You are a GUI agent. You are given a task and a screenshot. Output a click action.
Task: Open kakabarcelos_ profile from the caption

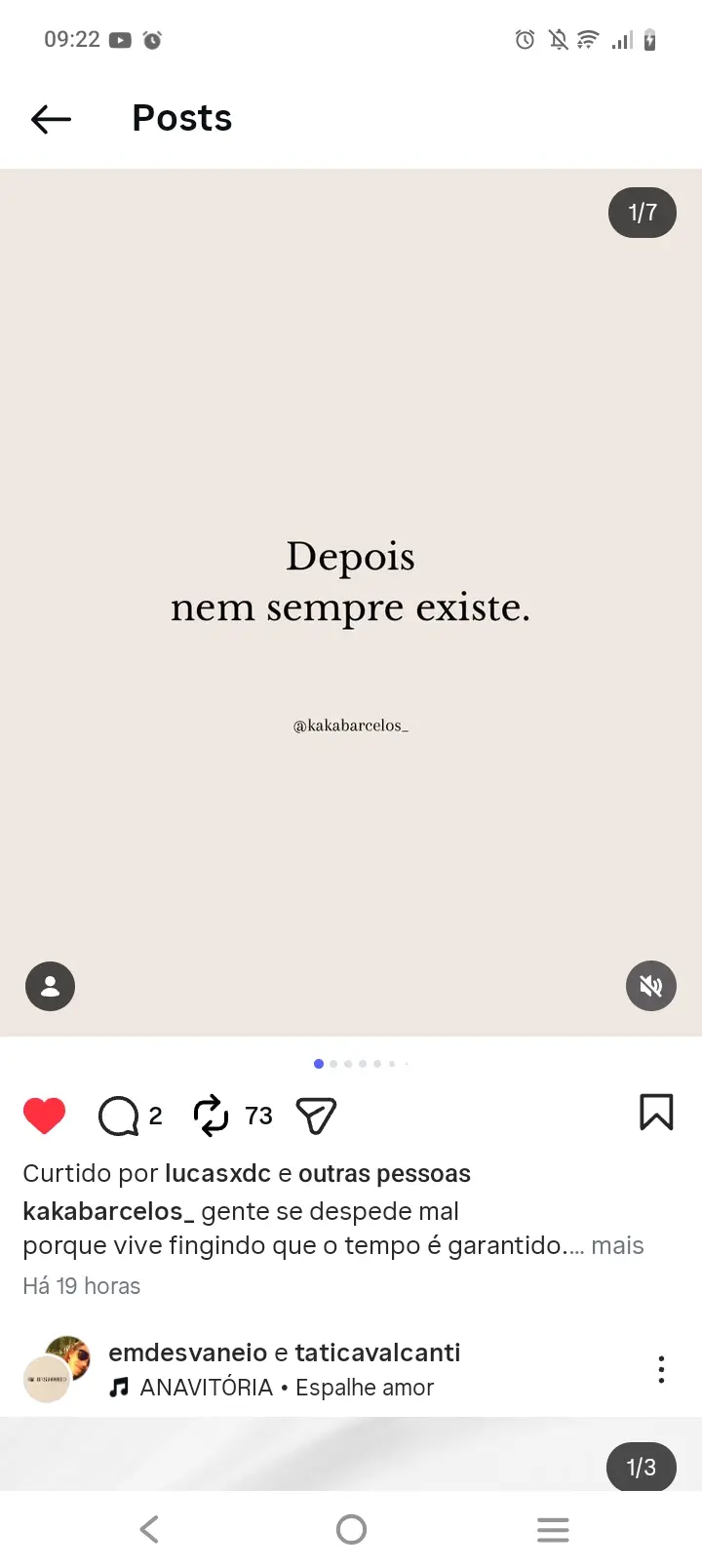(108, 1211)
